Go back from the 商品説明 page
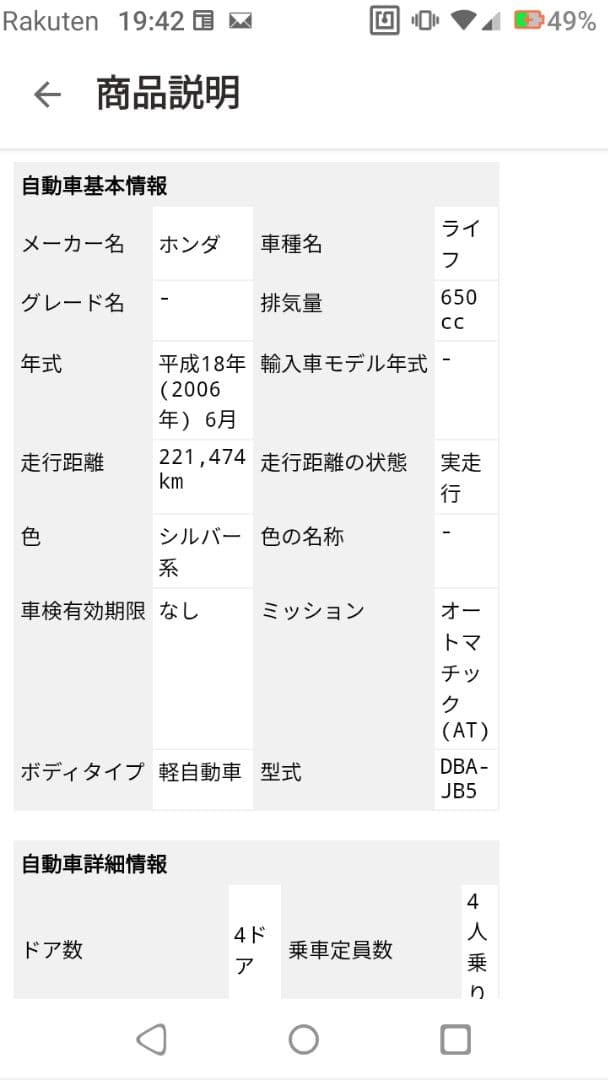 (x=47, y=94)
